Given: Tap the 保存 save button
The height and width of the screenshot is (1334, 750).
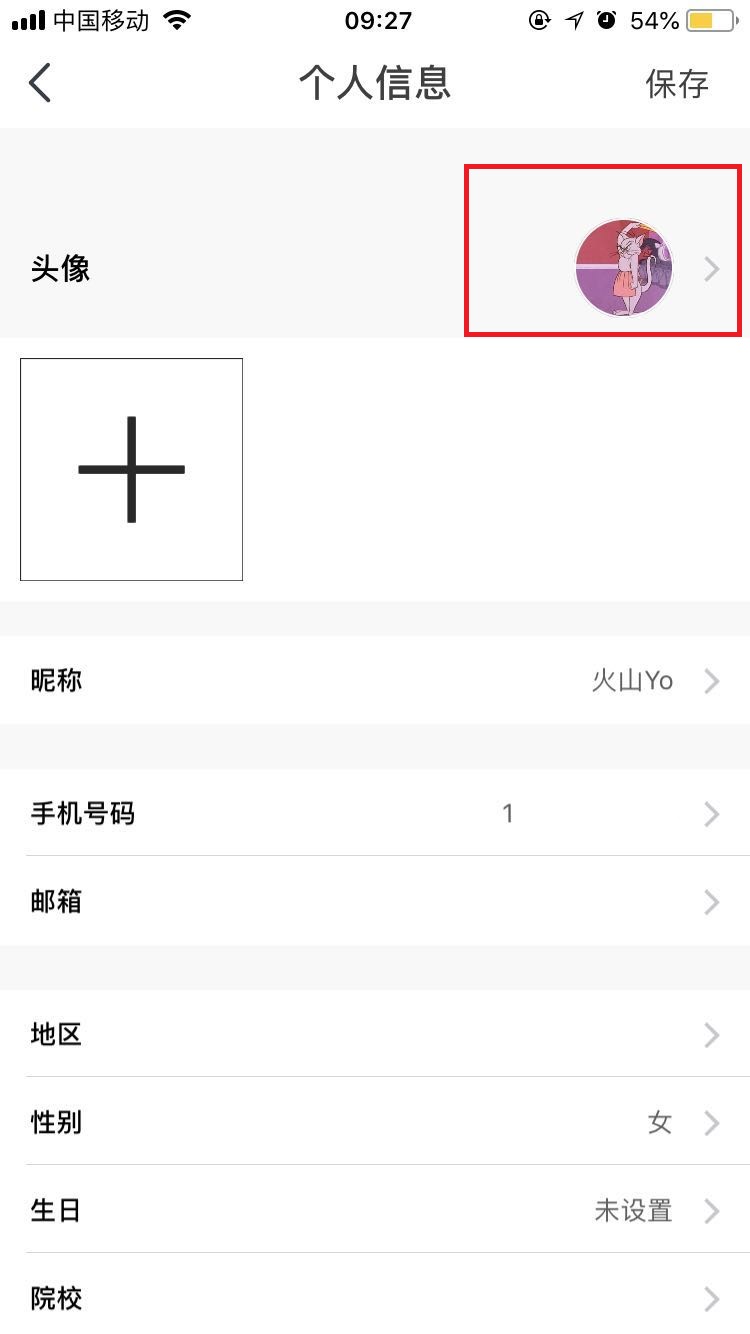Looking at the screenshot, I should point(678,85).
